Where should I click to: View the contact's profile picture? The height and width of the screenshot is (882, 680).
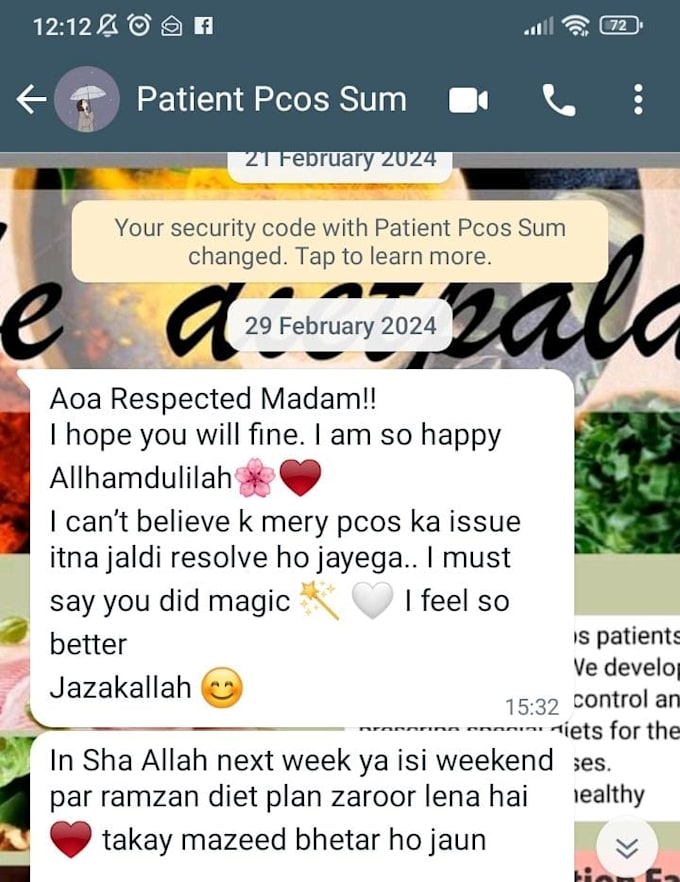(x=87, y=99)
